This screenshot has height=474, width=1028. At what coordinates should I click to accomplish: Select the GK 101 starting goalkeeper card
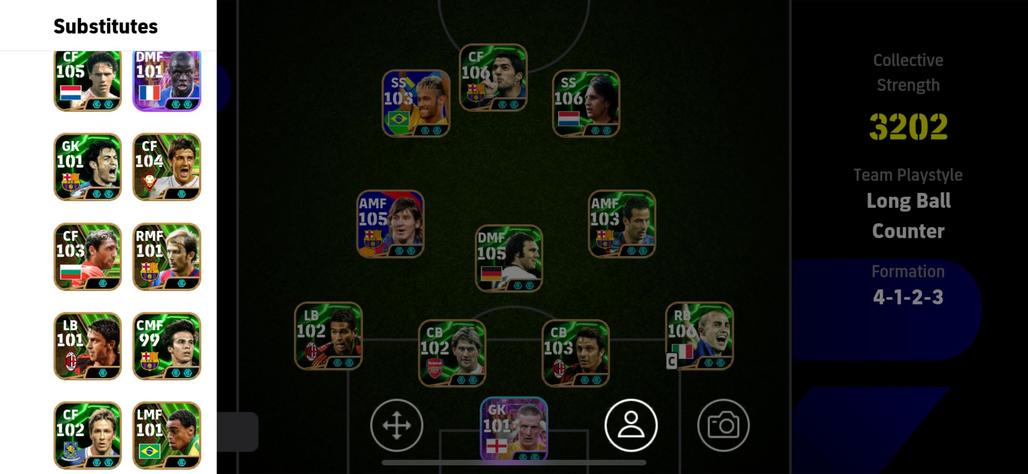click(x=514, y=428)
